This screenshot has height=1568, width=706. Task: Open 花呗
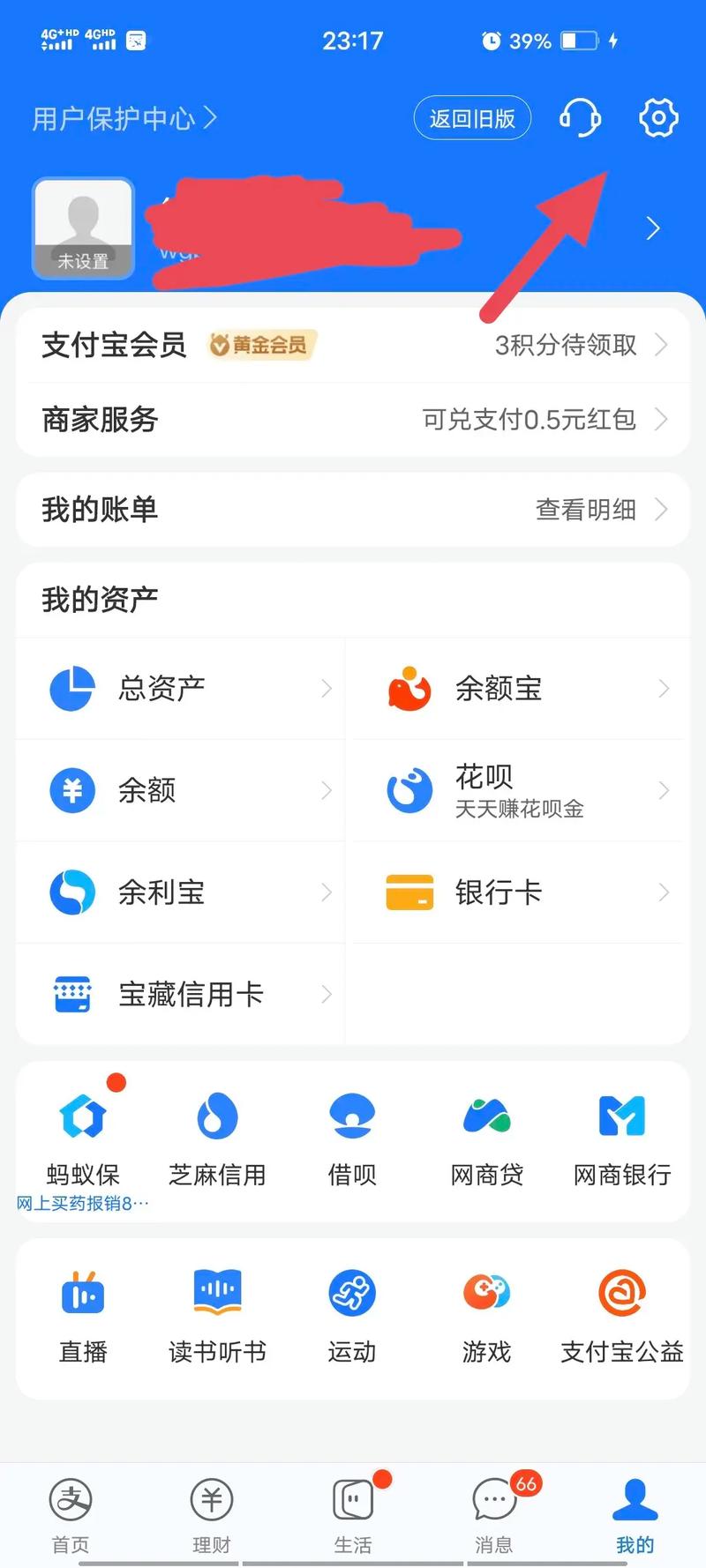point(521,790)
